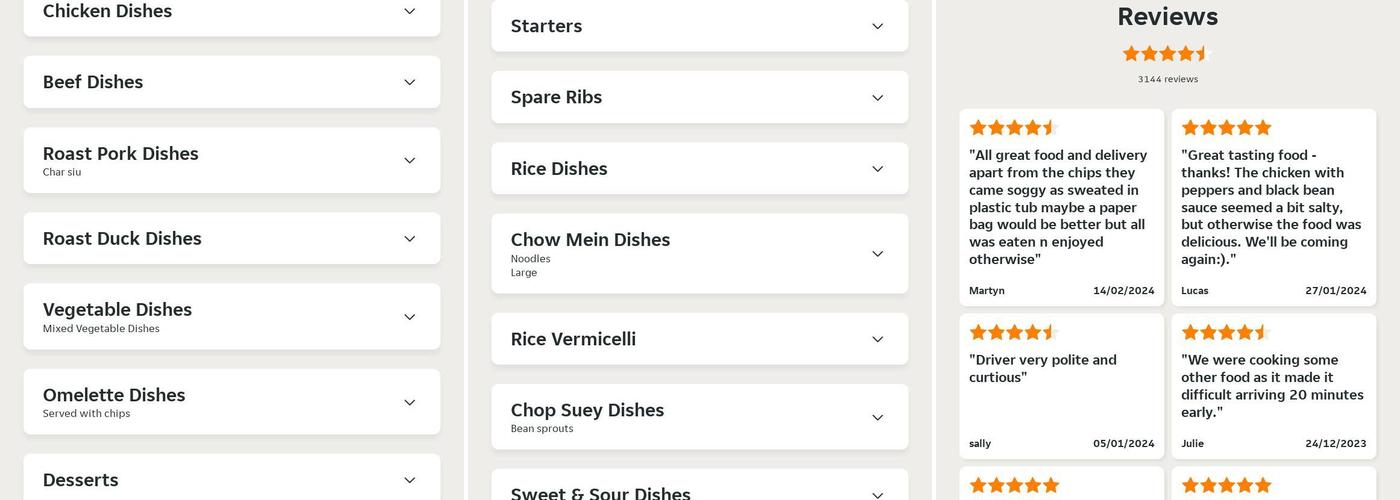Expand the Starters category

pos(699,26)
